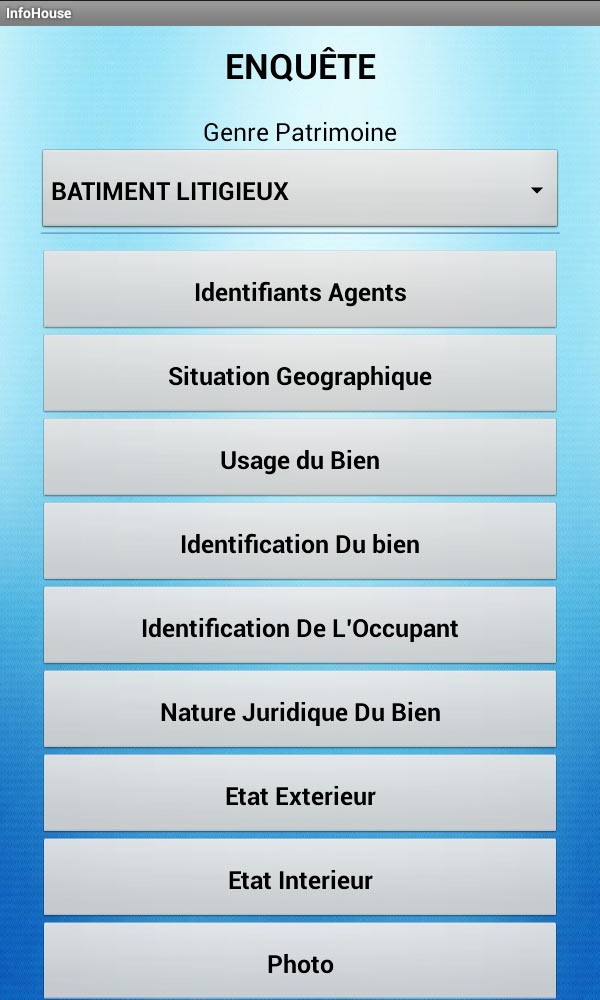
Task: Open Identification Du bien form
Action: (300, 541)
